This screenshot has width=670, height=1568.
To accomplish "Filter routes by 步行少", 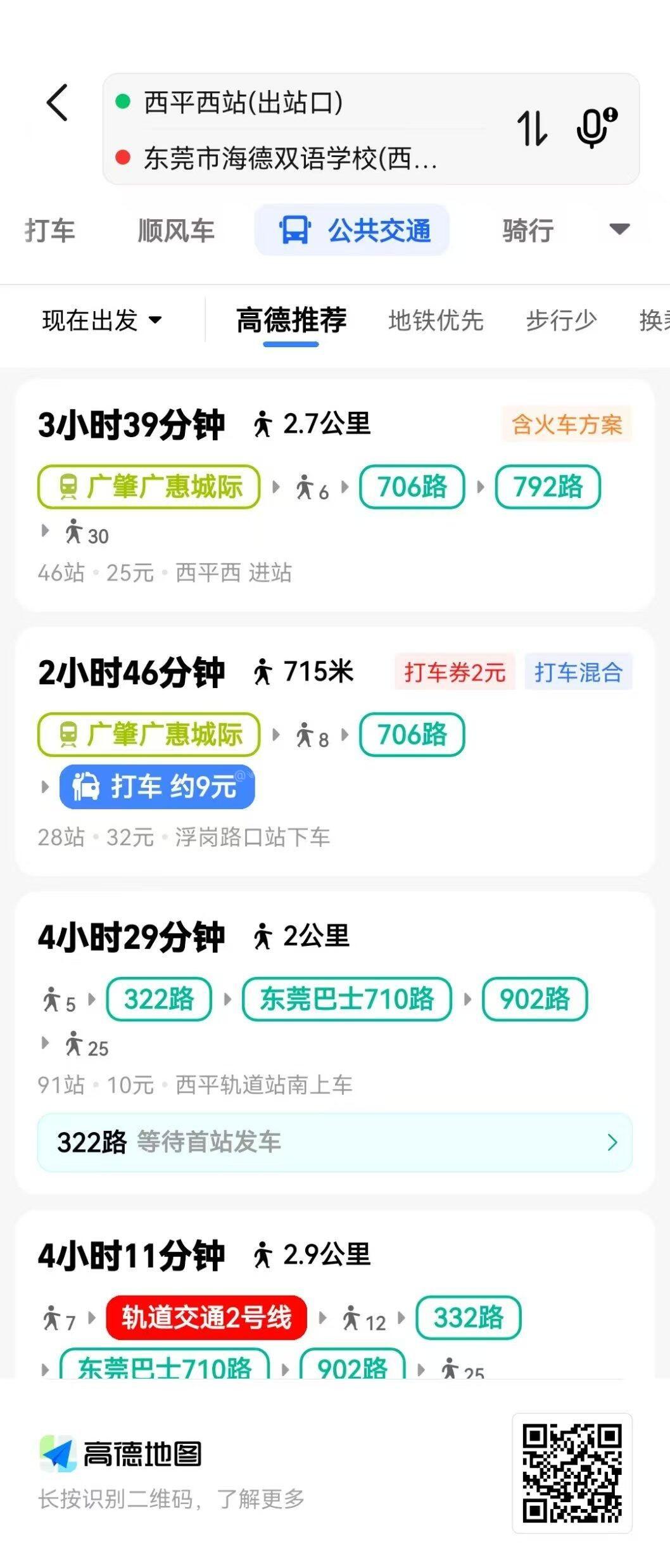I will click(561, 321).
